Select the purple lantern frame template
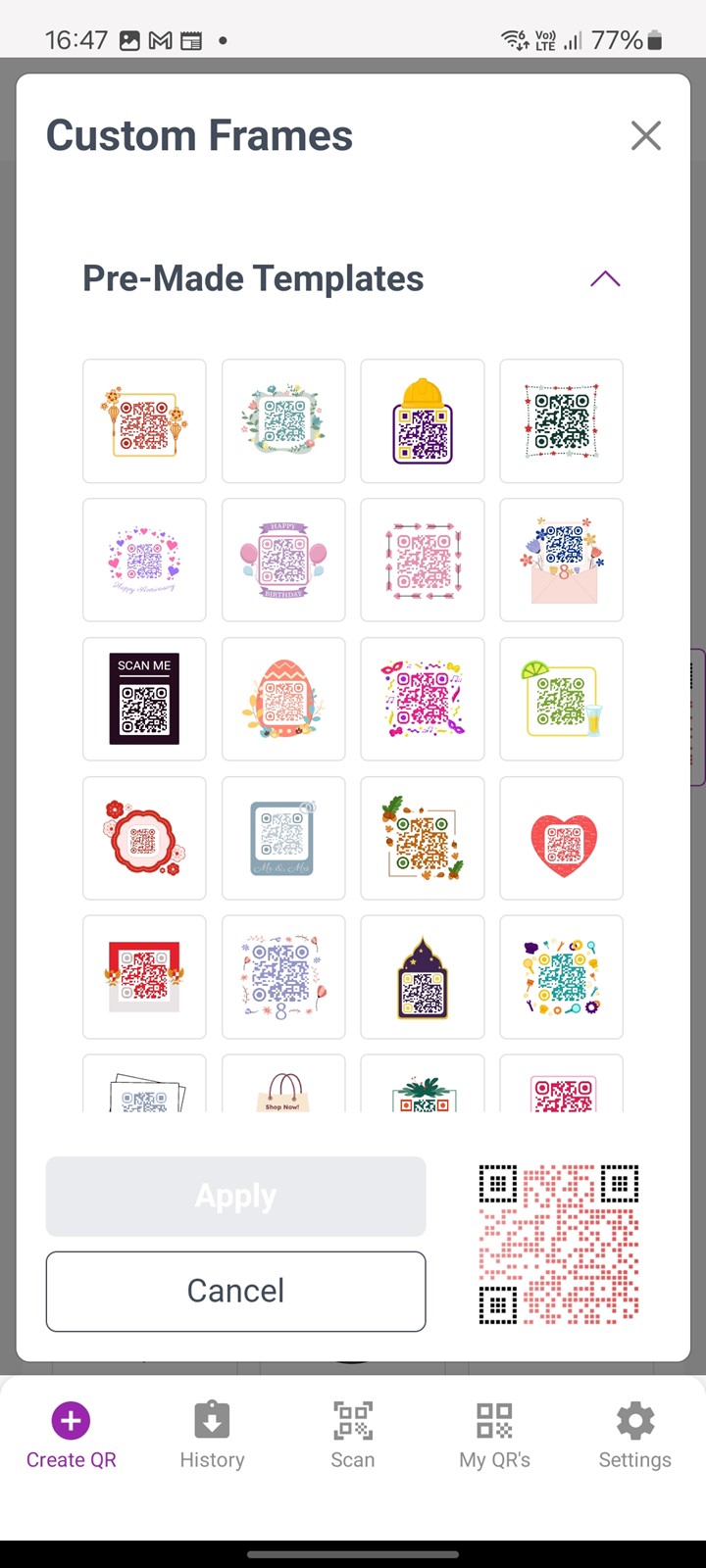Image resolution: width=706 pixels, height=1568 pixels. [423, 977]
